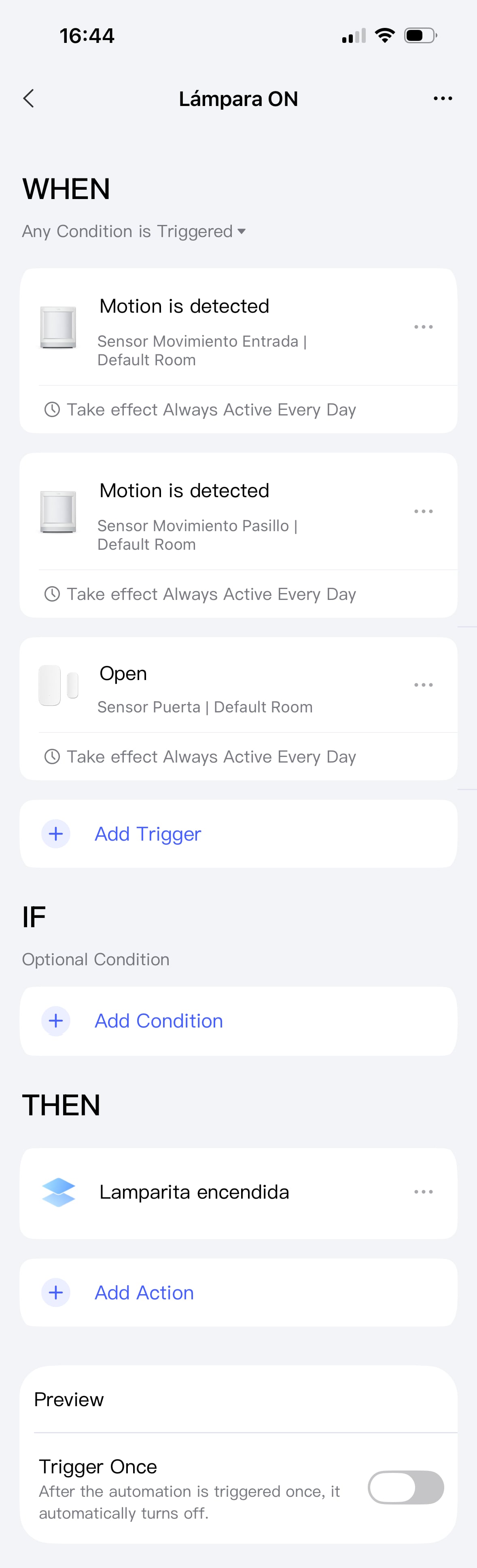Viewport: 477px width, 1568px height.
Task: Open options for Sensor Movimiento Pasillo trigger
Action: [424, 511]
